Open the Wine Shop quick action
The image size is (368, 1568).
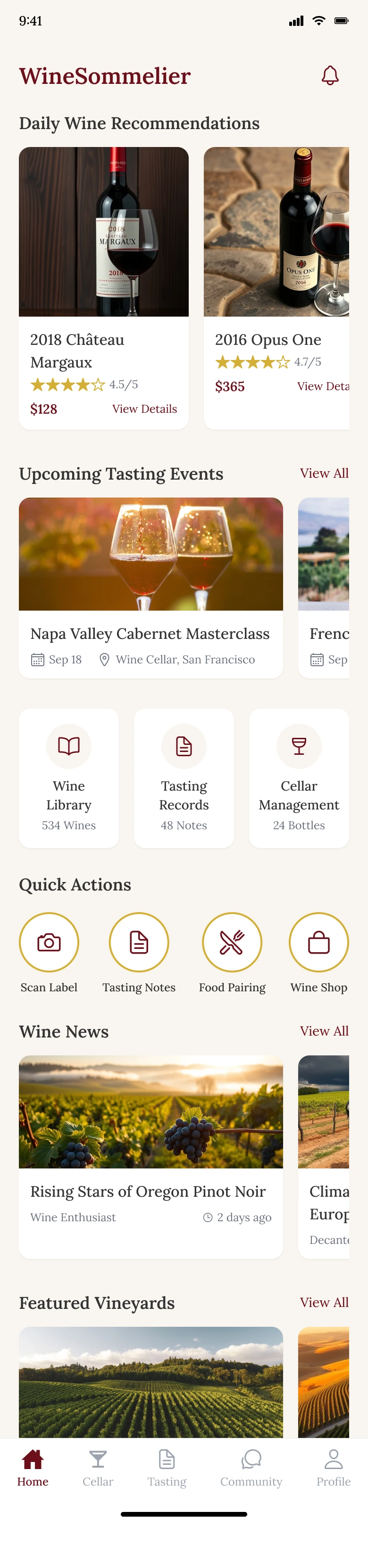318,942
